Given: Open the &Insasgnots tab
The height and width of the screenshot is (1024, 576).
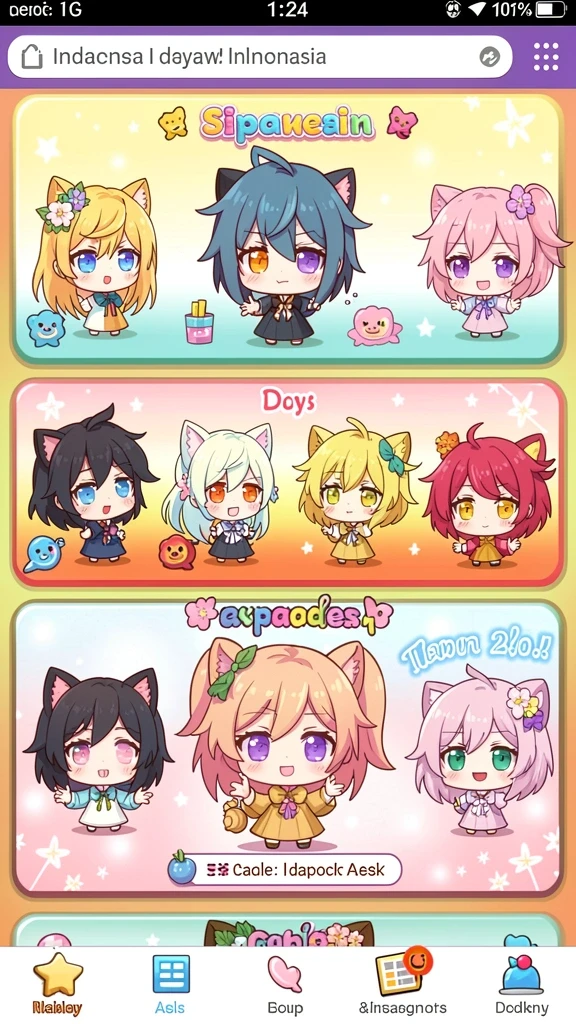Looking at the screenshot, I should pos(403,985).
